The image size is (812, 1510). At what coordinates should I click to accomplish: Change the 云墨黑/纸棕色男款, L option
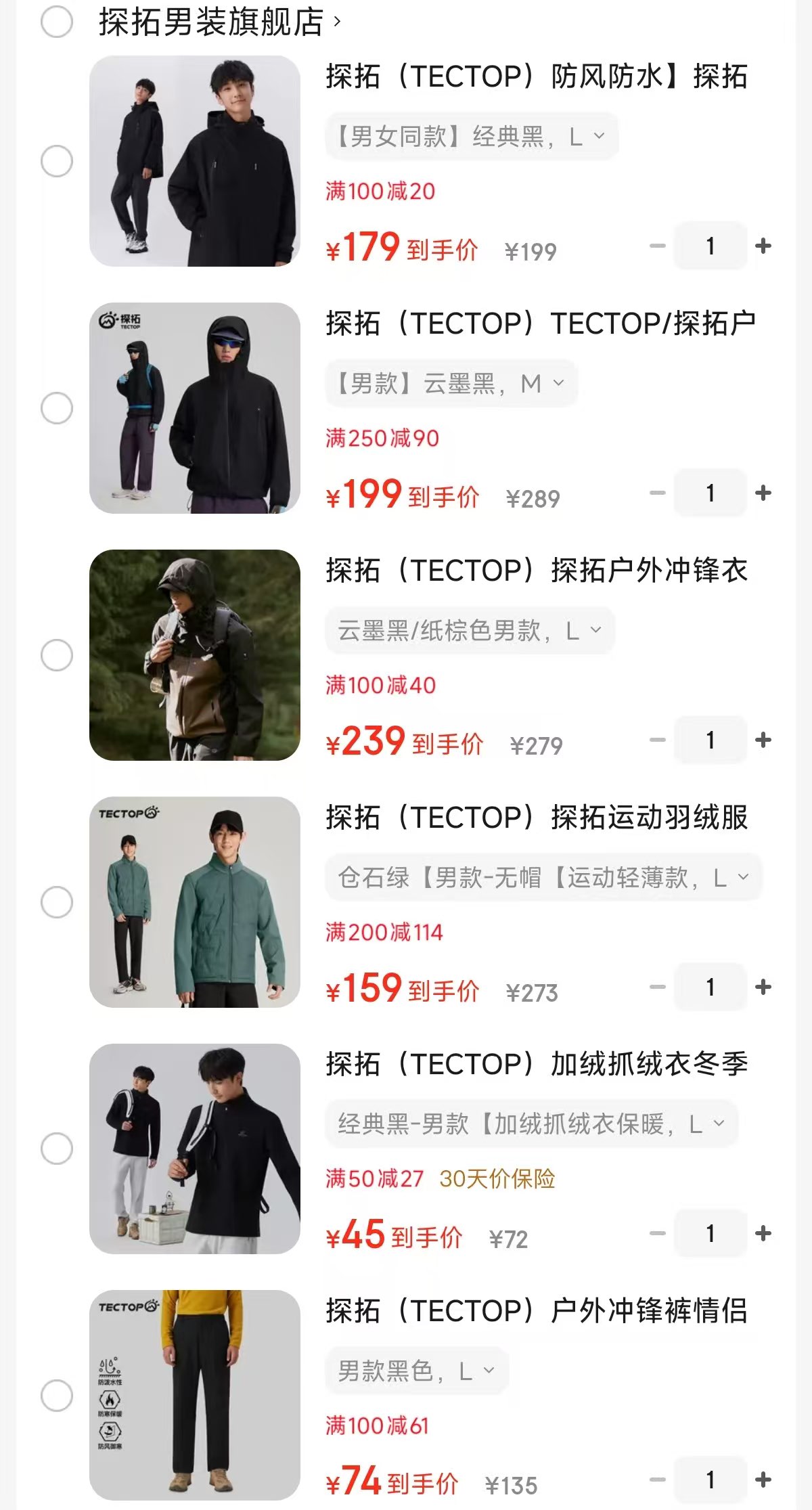coord(470,631)
